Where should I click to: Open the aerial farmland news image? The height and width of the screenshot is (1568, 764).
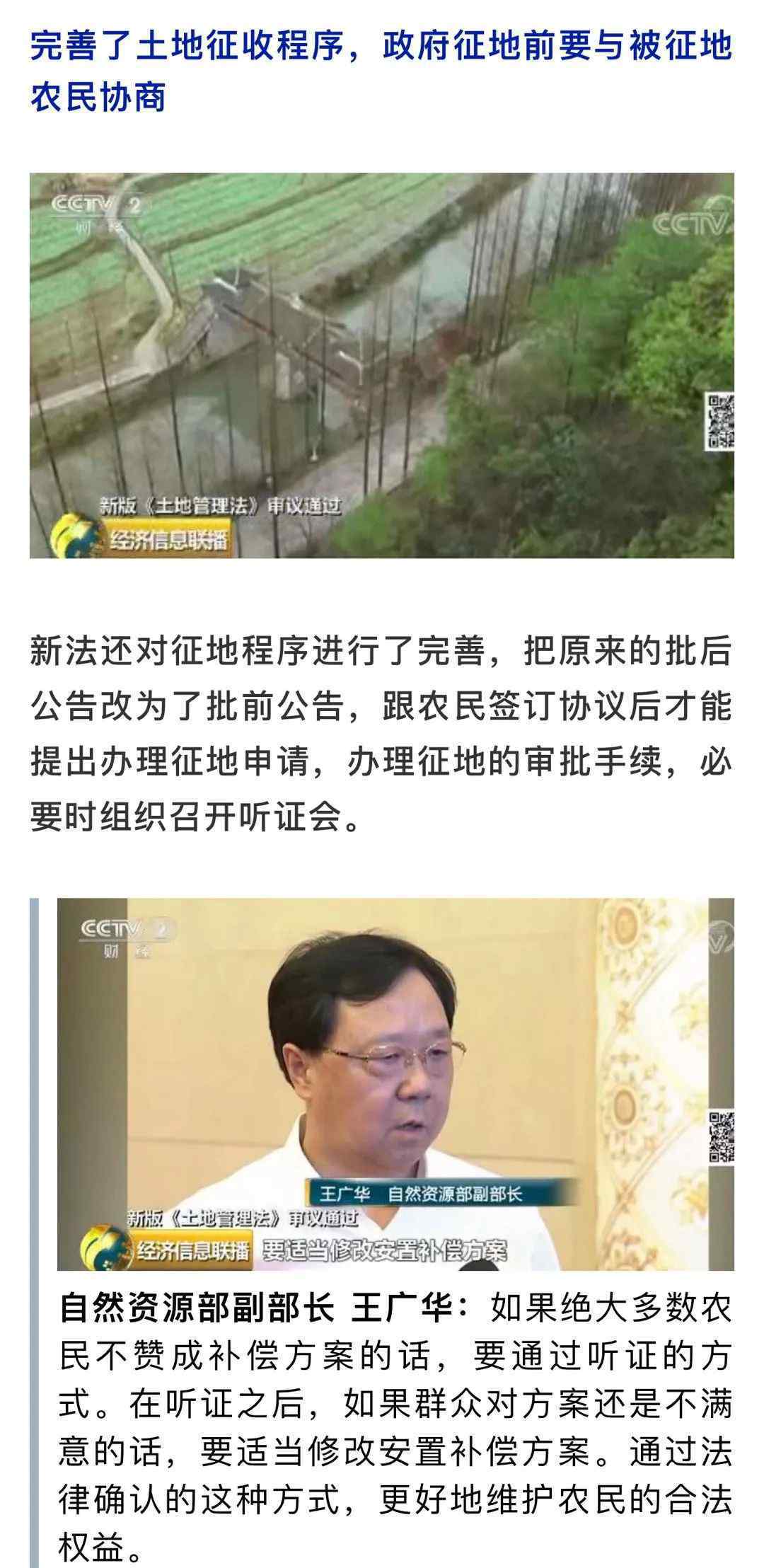click(382, 366)
